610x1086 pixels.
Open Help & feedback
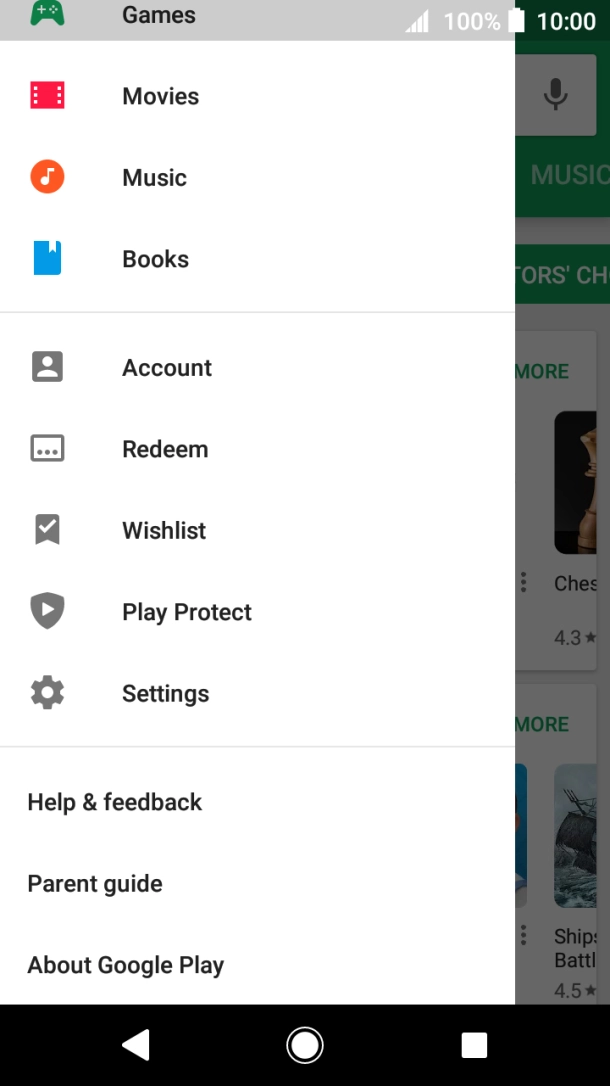[x=114, y=802]
